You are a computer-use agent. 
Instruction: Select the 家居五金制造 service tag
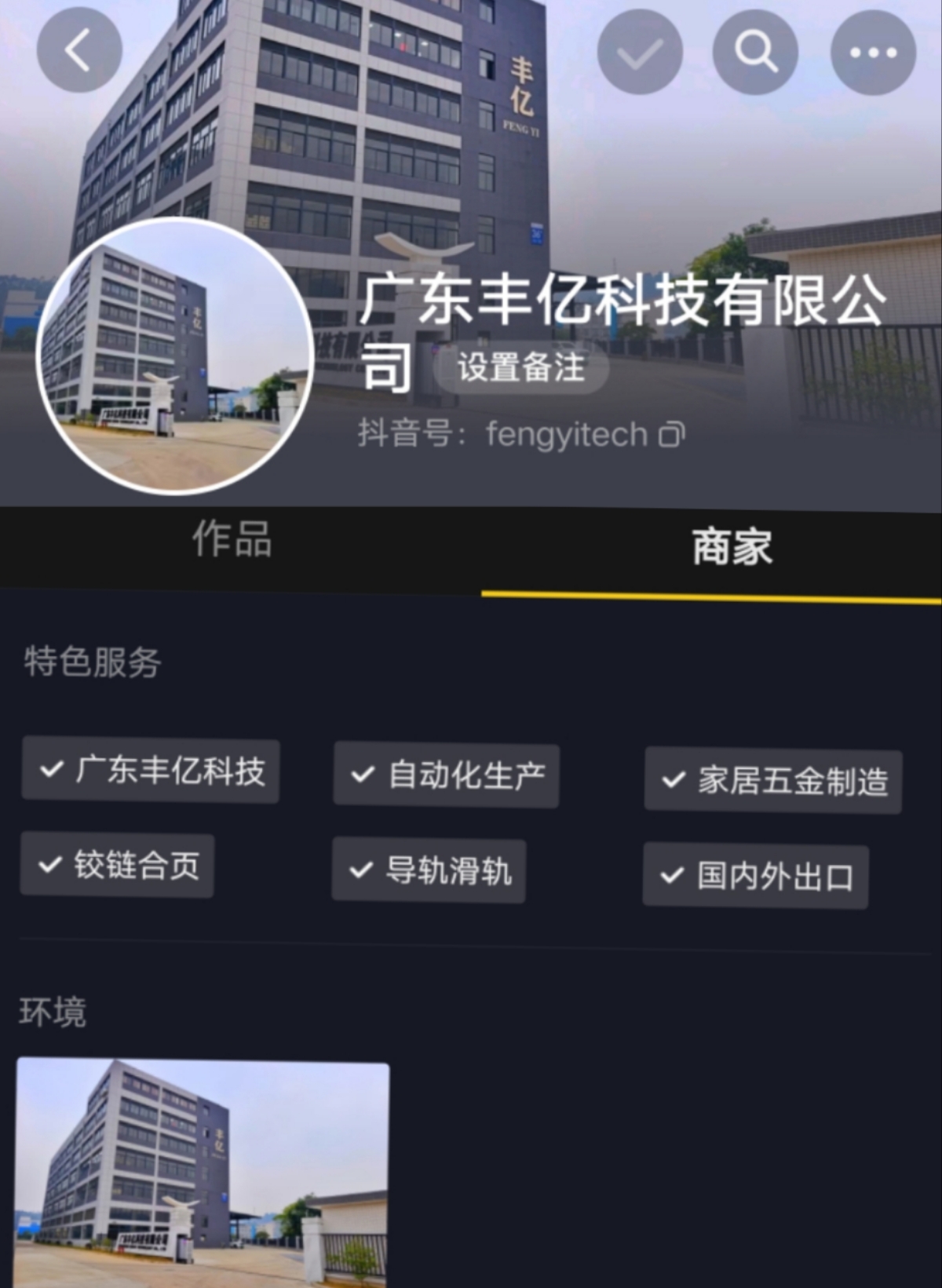772,782
